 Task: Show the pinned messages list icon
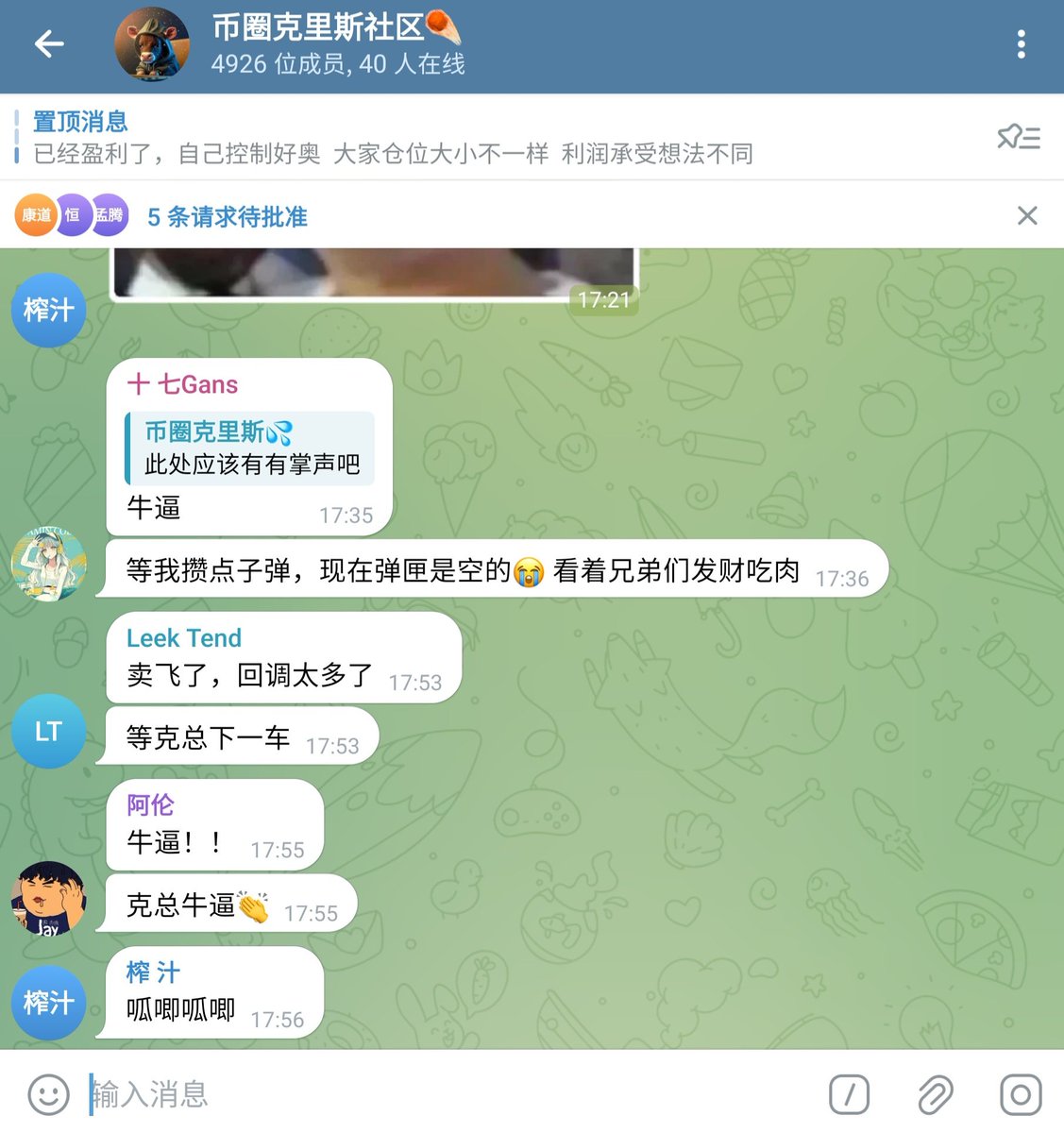tap(1019, 138)
